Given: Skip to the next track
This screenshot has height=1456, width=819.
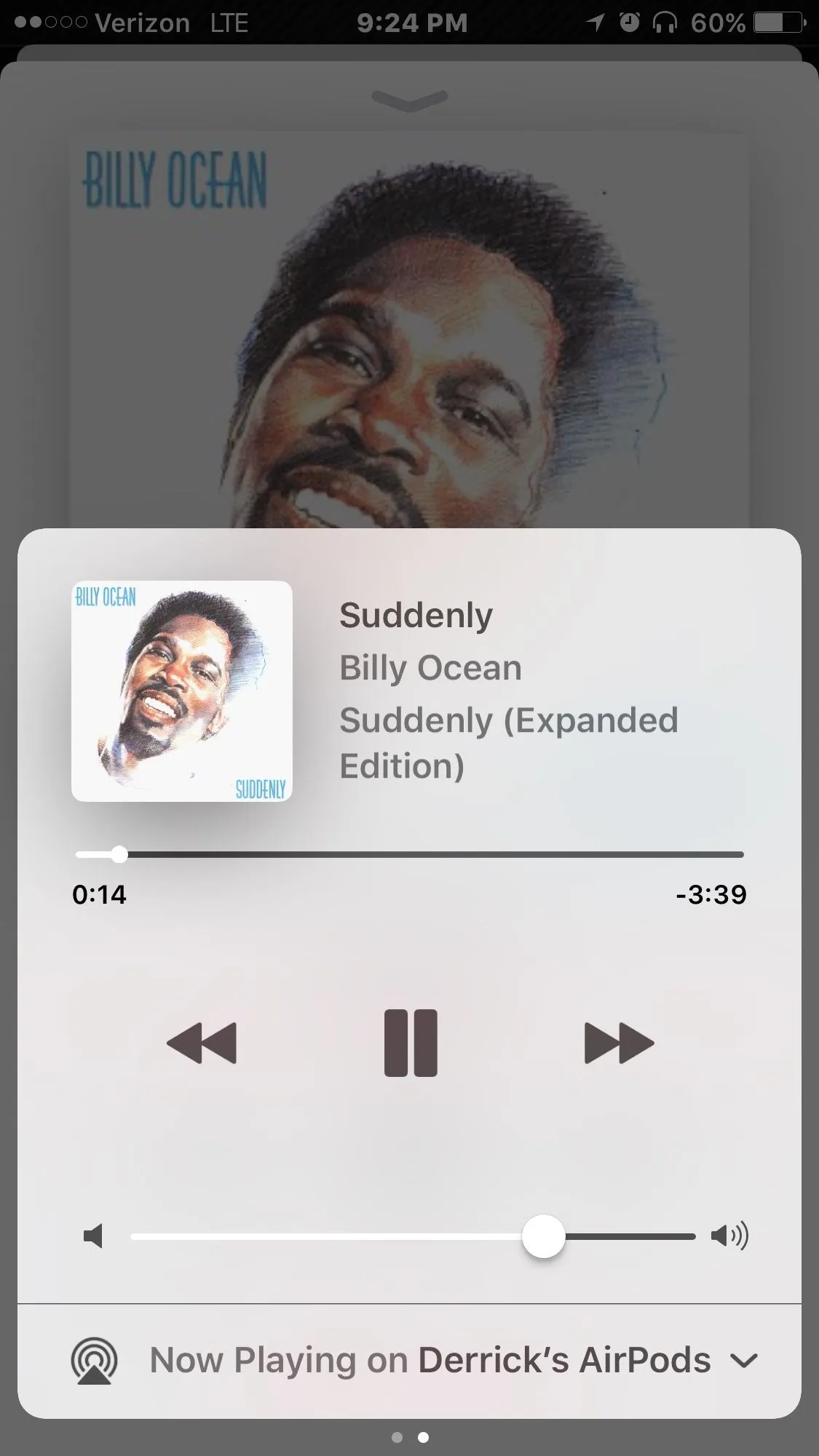Looking at the screenshot, I should (x=619, y=1043).
